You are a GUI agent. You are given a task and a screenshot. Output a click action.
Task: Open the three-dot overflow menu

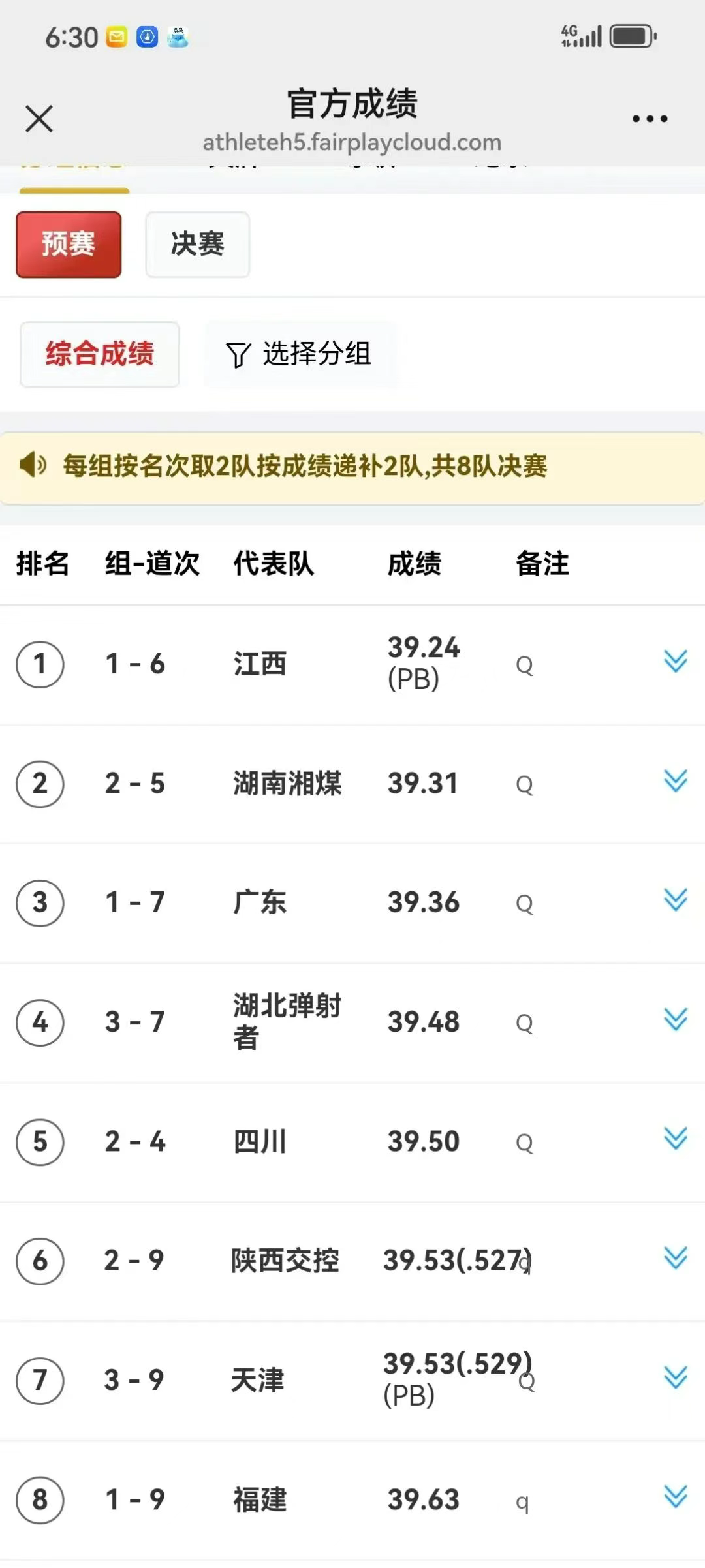pyautogui.click(x=650, y=119)
